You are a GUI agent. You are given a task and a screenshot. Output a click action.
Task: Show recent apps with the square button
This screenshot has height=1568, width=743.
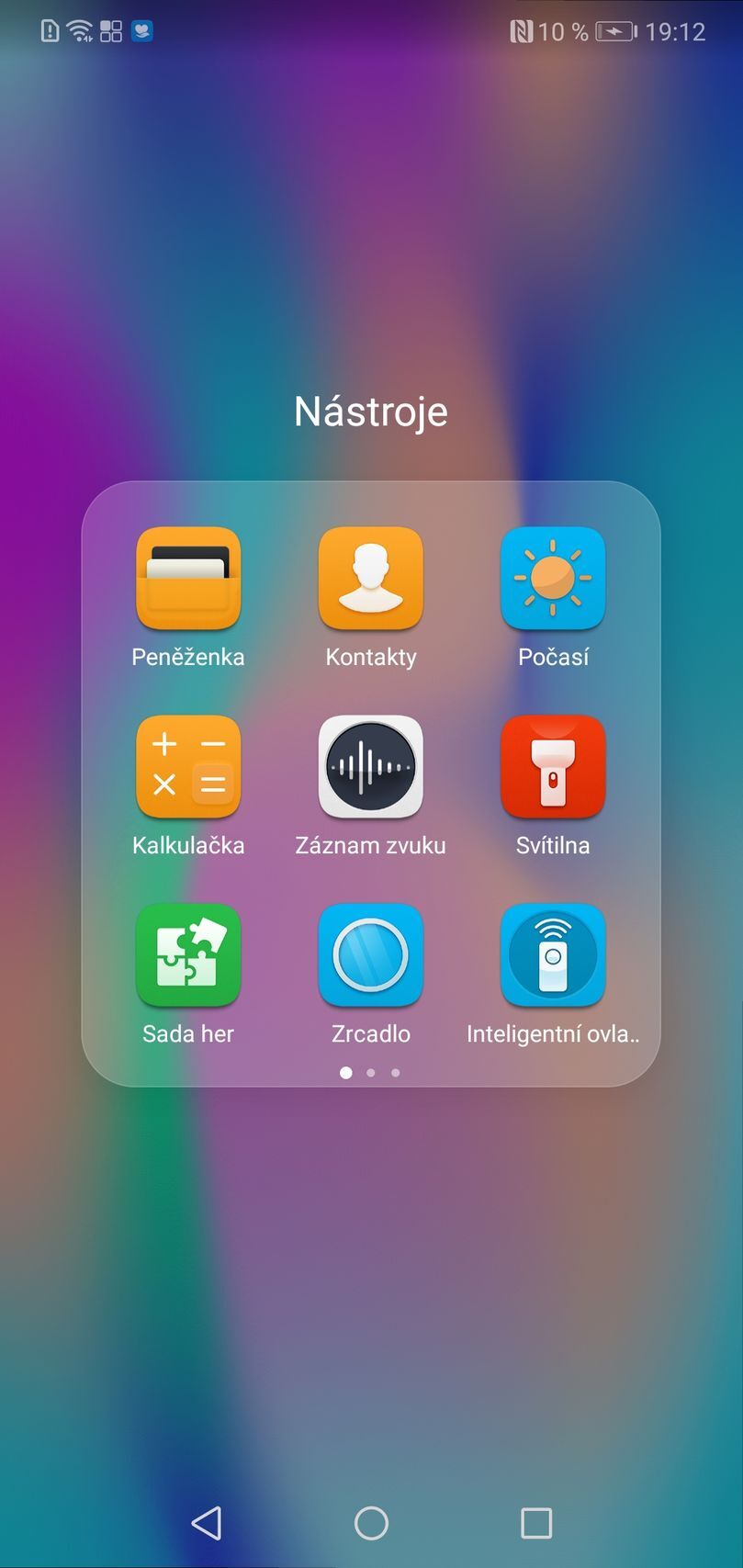pos(535,1522)
